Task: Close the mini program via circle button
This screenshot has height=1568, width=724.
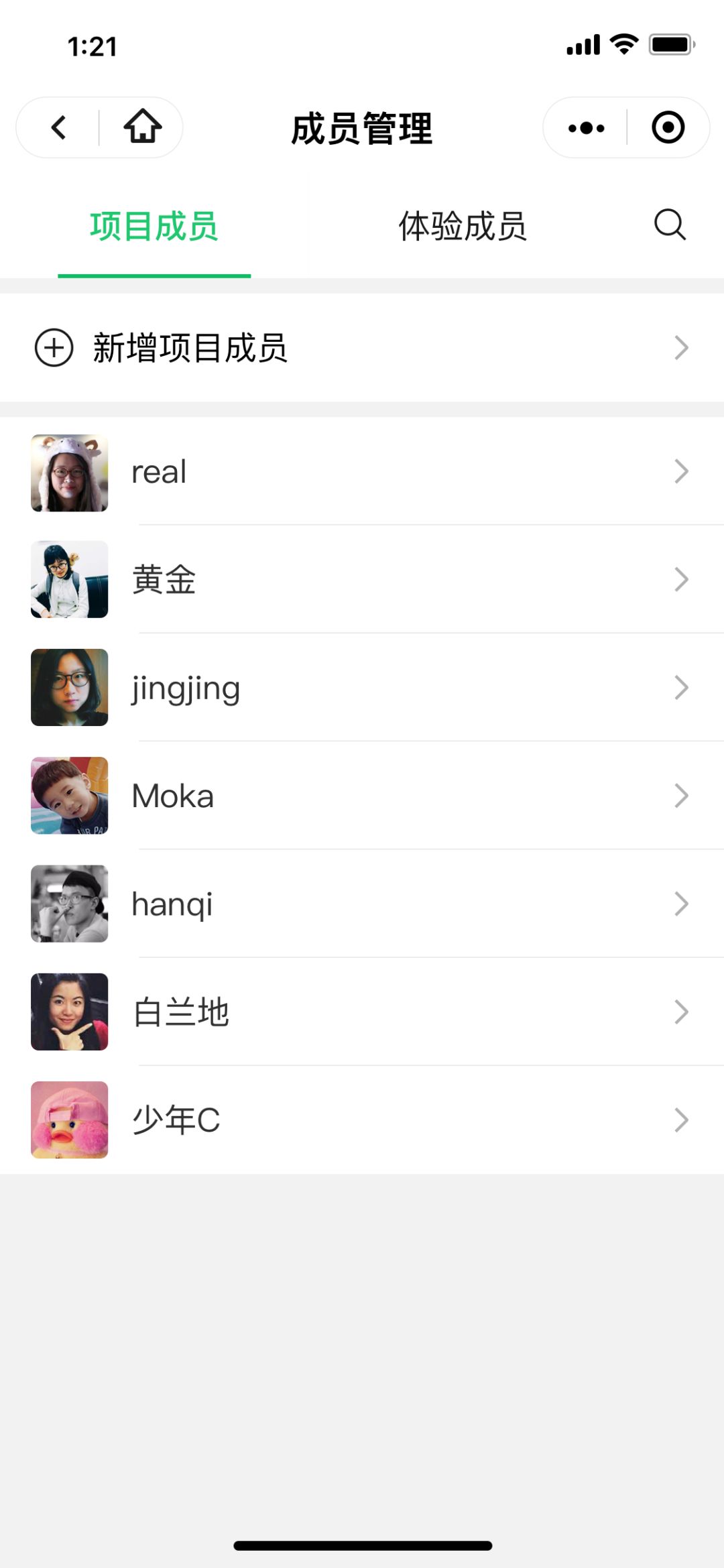Action: (x=668, y=127)
